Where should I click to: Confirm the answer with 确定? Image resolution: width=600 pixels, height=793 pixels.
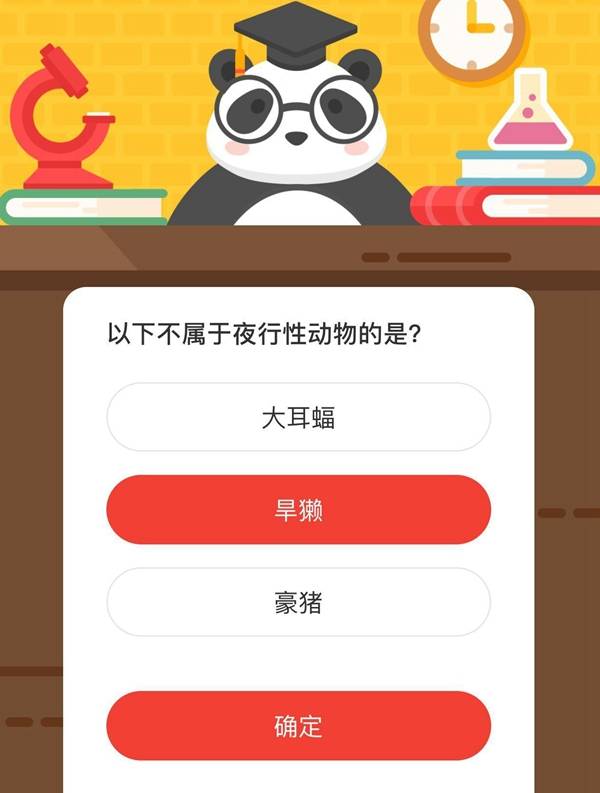click(x=298, y=726)
